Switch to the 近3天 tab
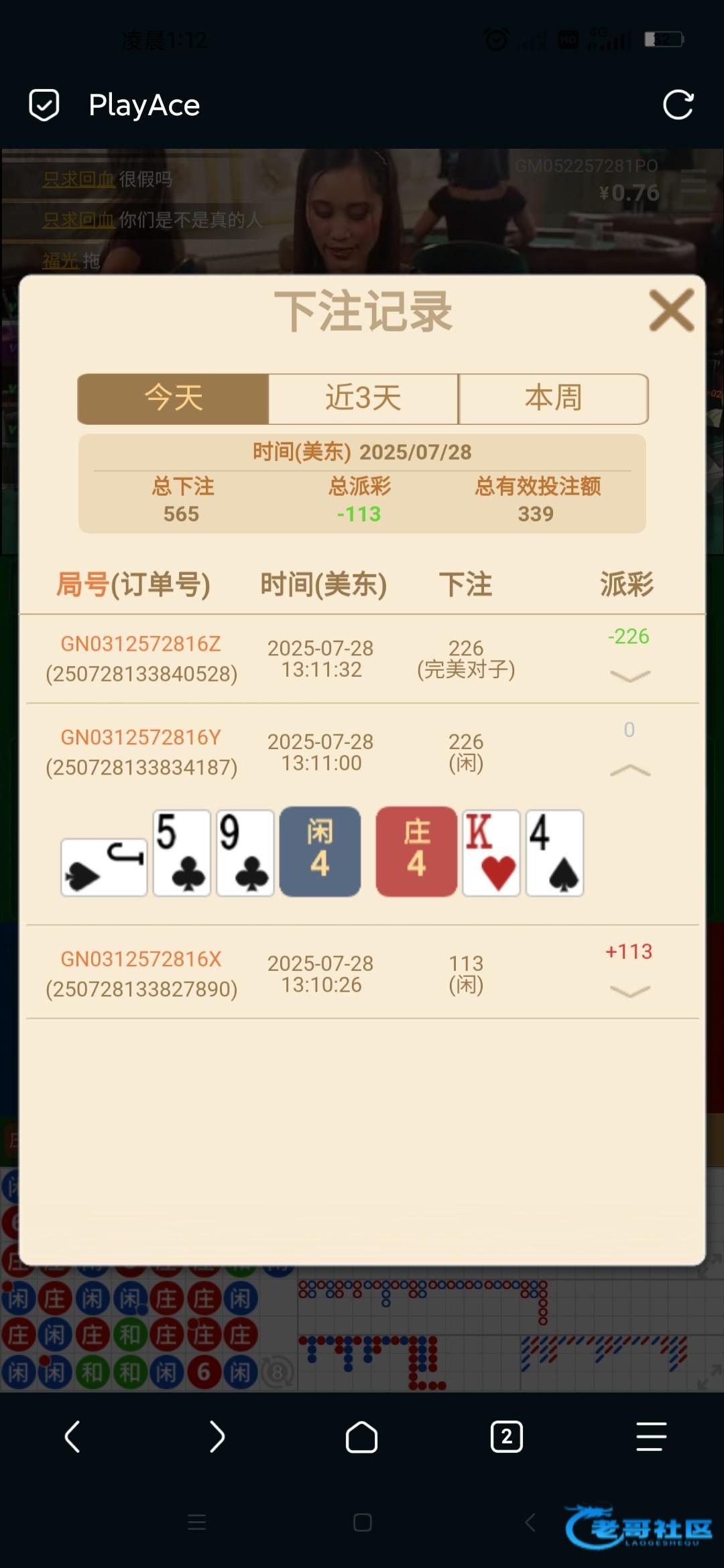The height and width of the screenshot is (1568, 724). 363,399
